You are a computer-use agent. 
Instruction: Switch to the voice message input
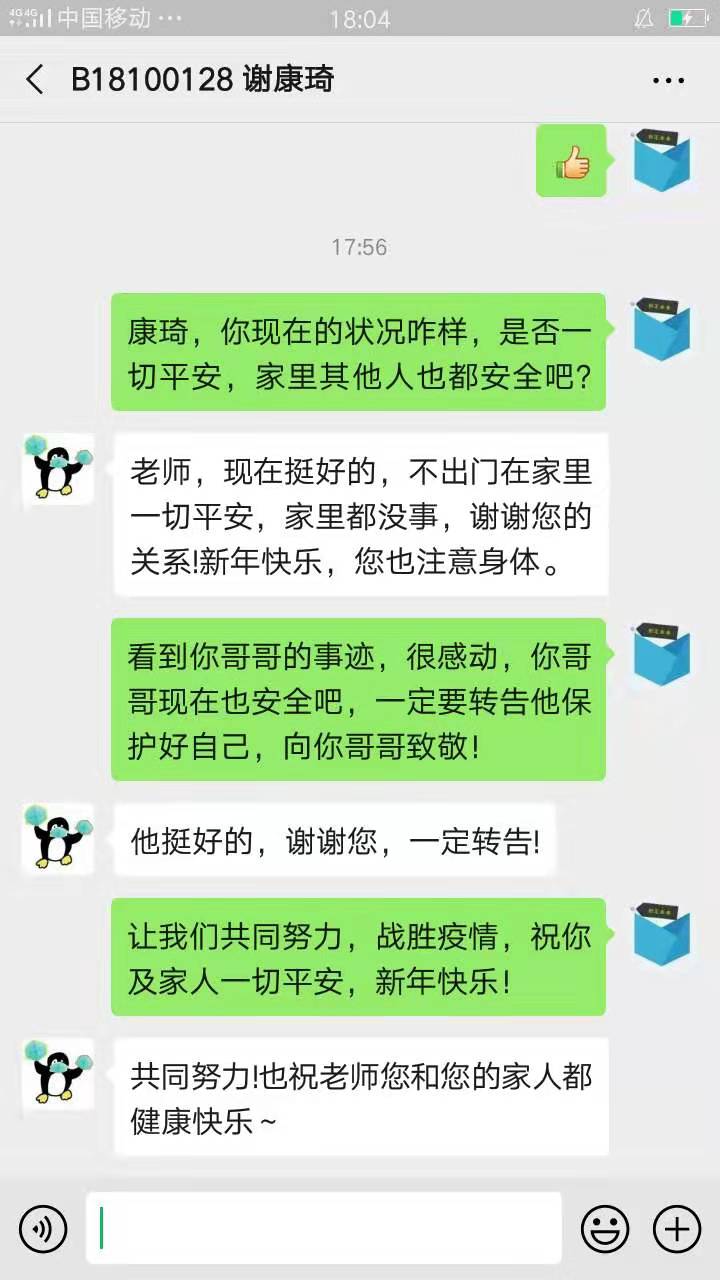point(43,1228)
